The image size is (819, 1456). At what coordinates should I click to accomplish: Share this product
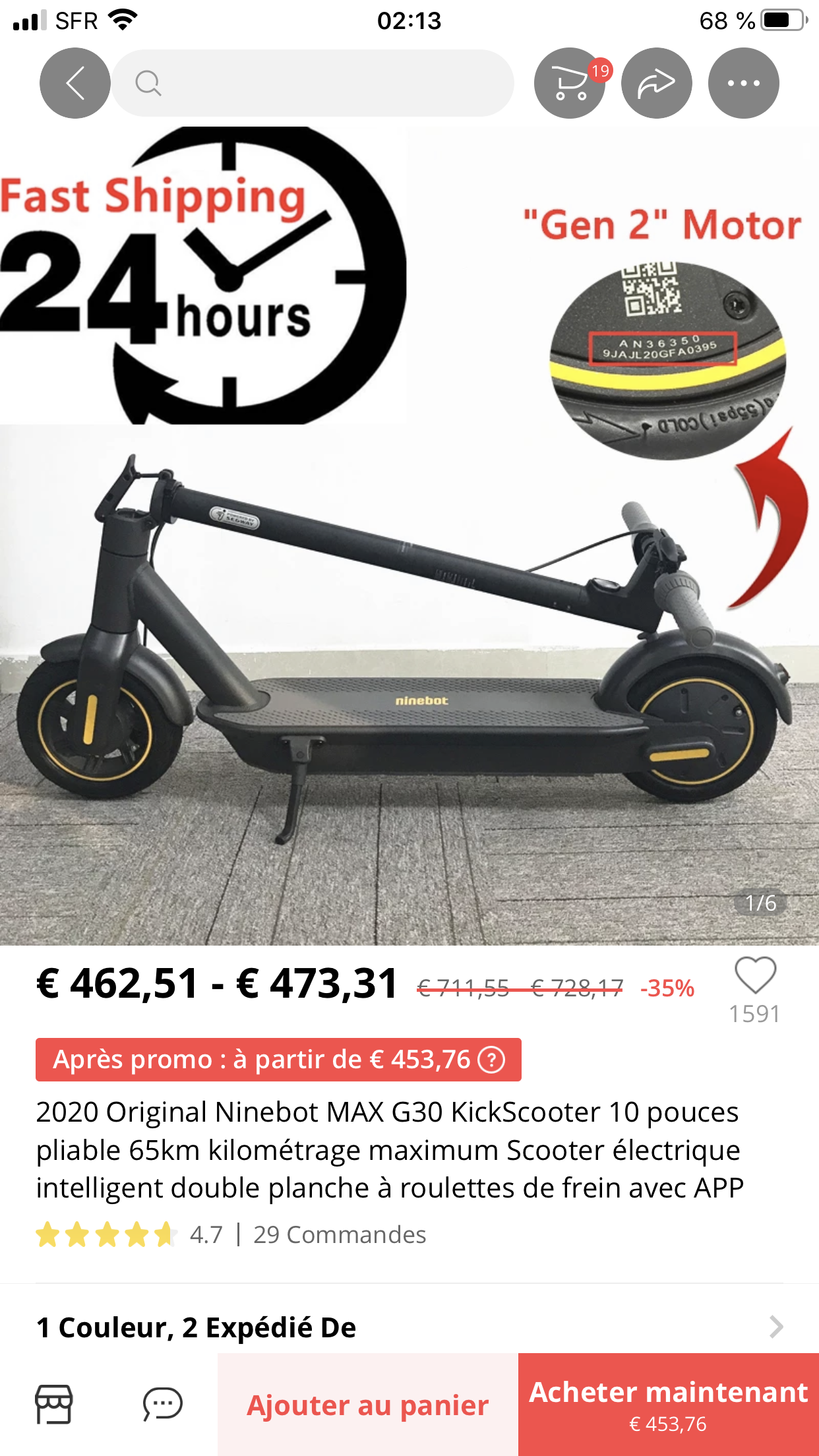[657, 83]
